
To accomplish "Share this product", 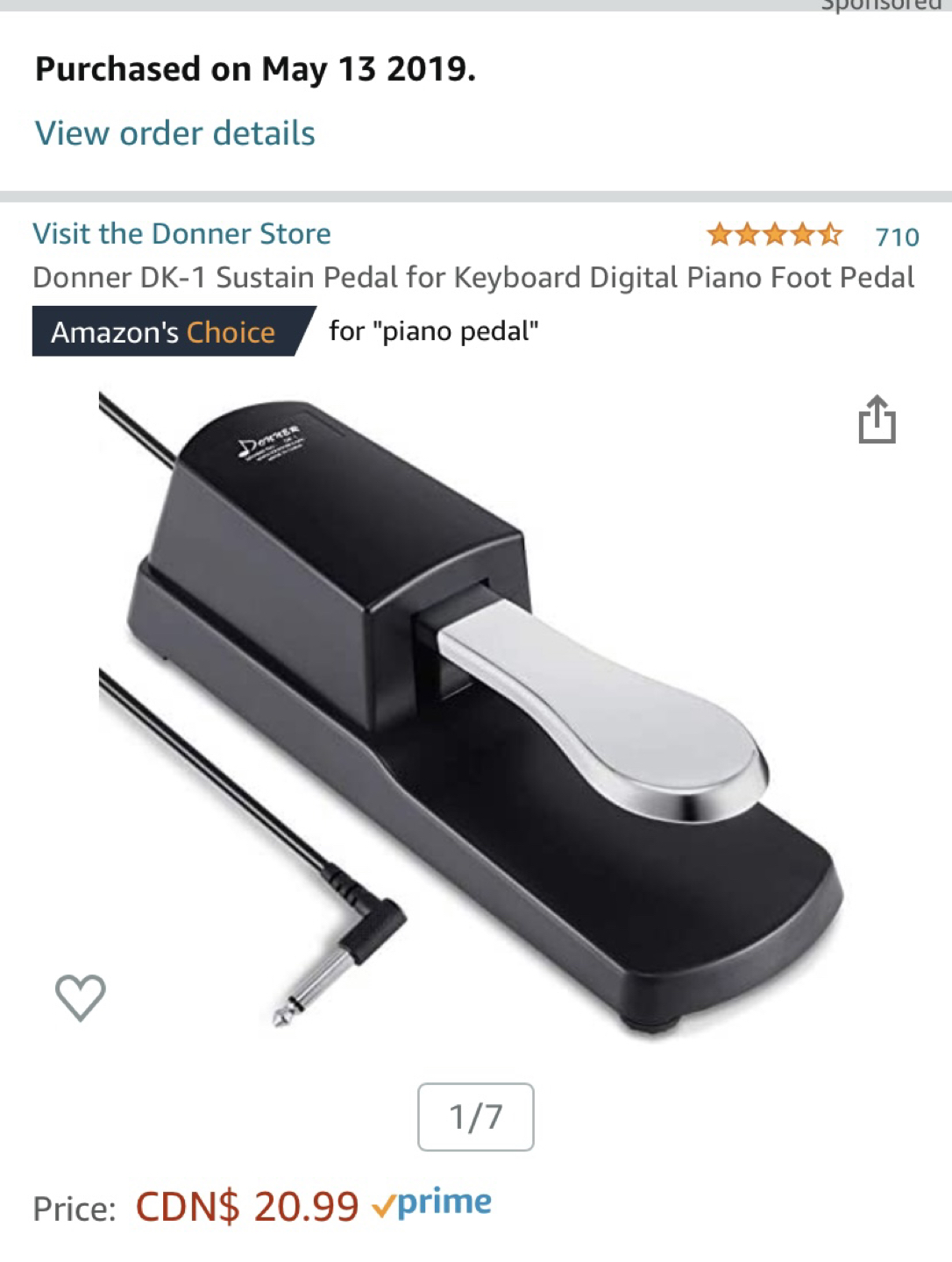I will click(877, 420).
